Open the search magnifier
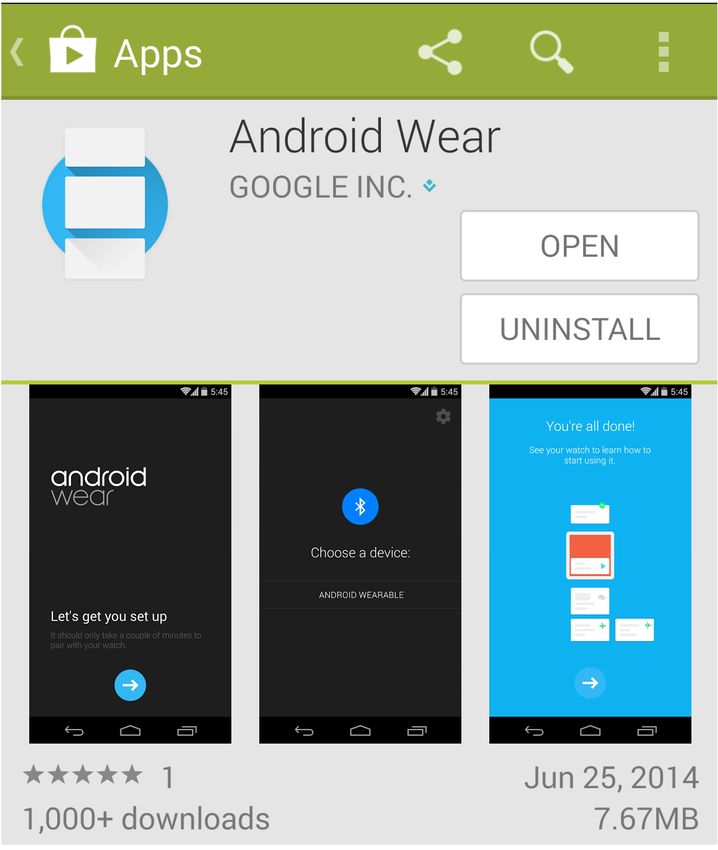Viewport: 718px width, 850px height. point(551,51)
